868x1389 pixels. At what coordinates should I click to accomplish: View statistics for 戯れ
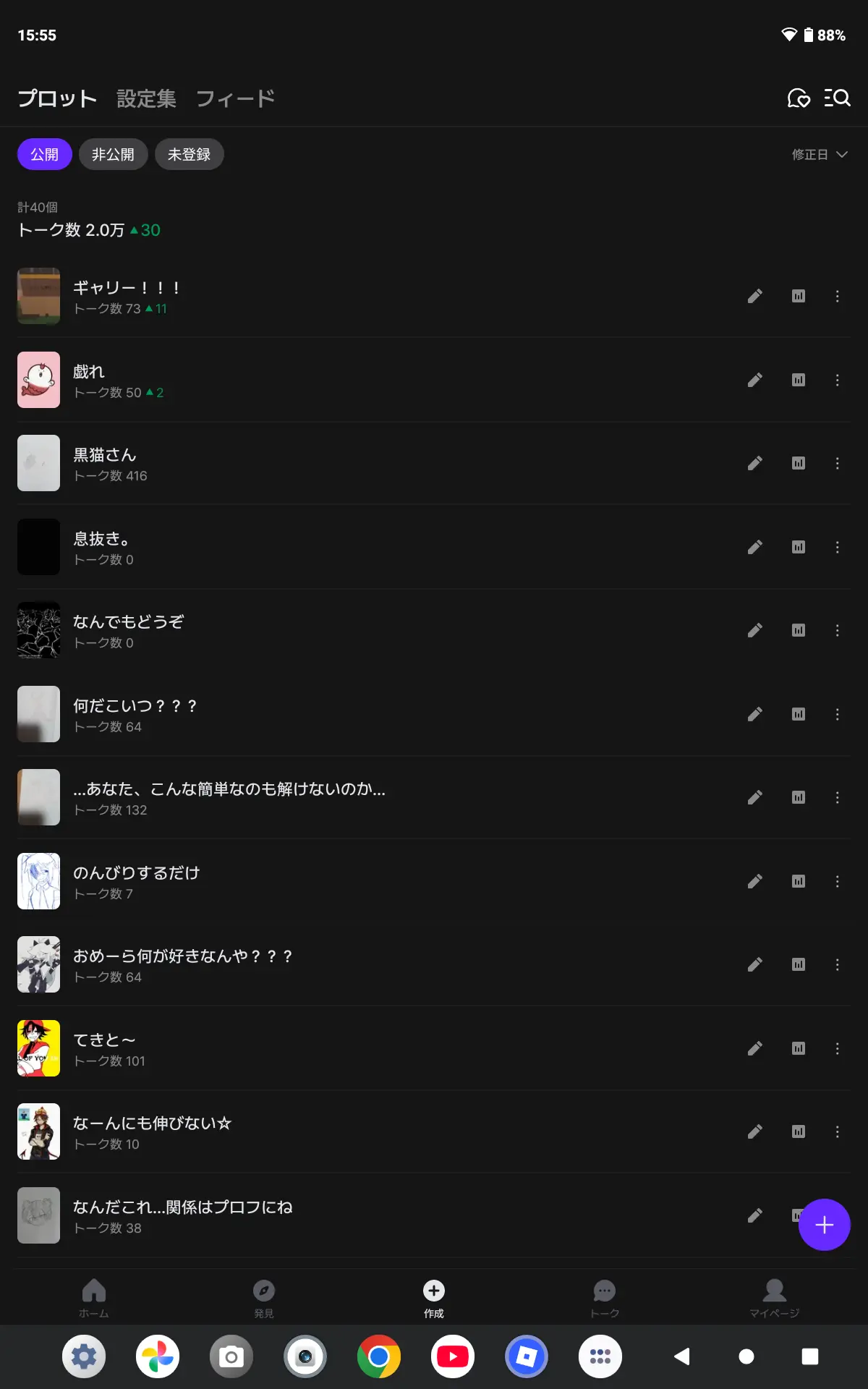tap(798, 380)
